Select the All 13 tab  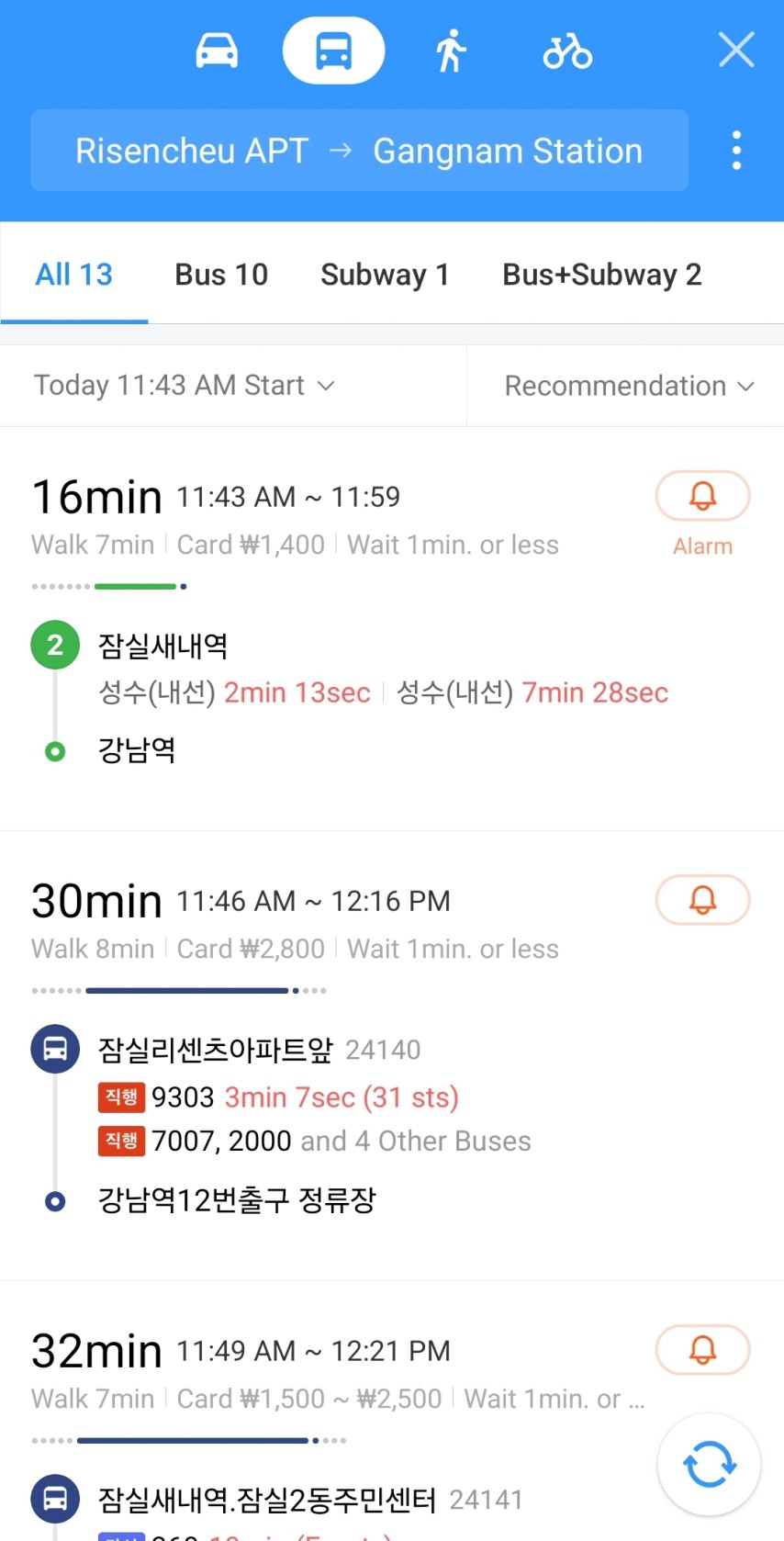tap(74, 275)
